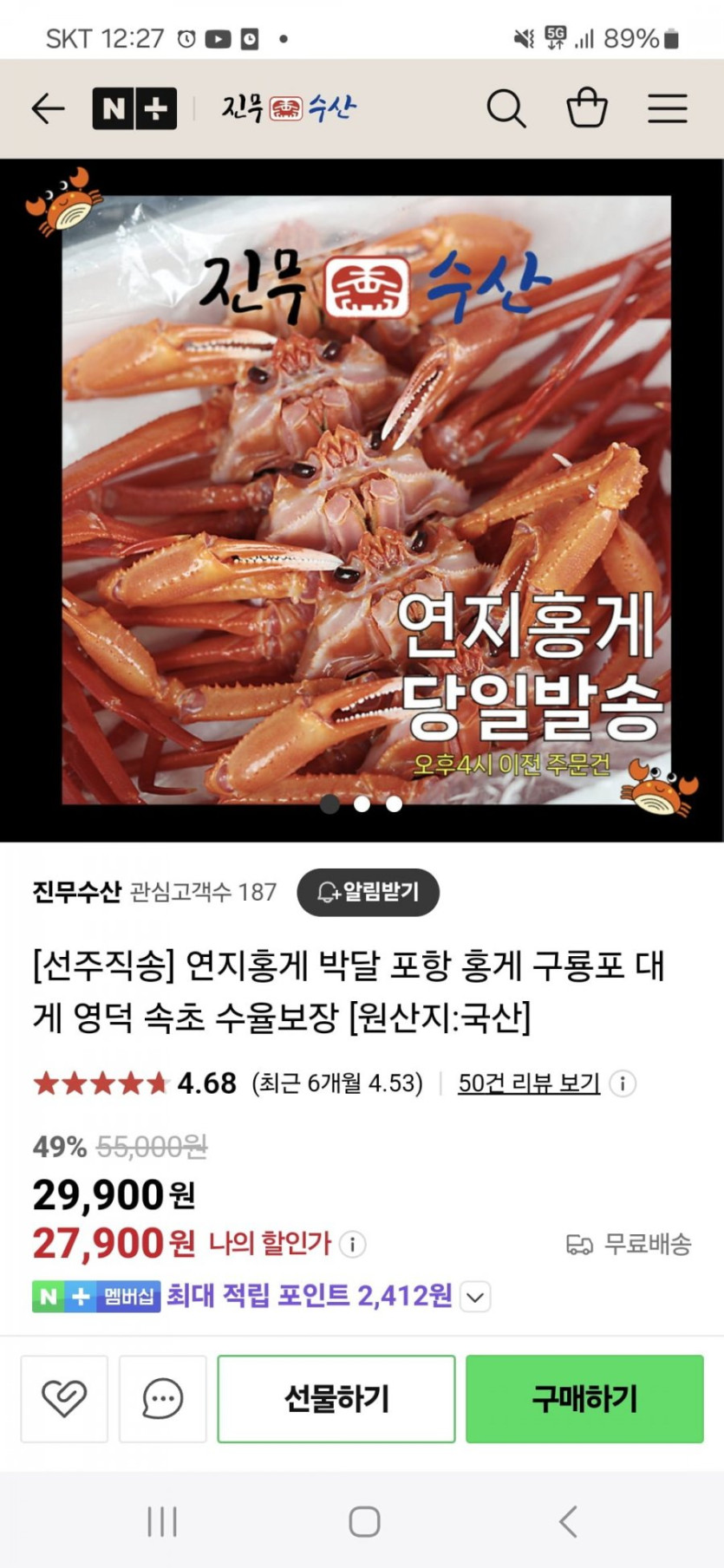Open the N+ Naver shopping home

click(x=134, y=109)
